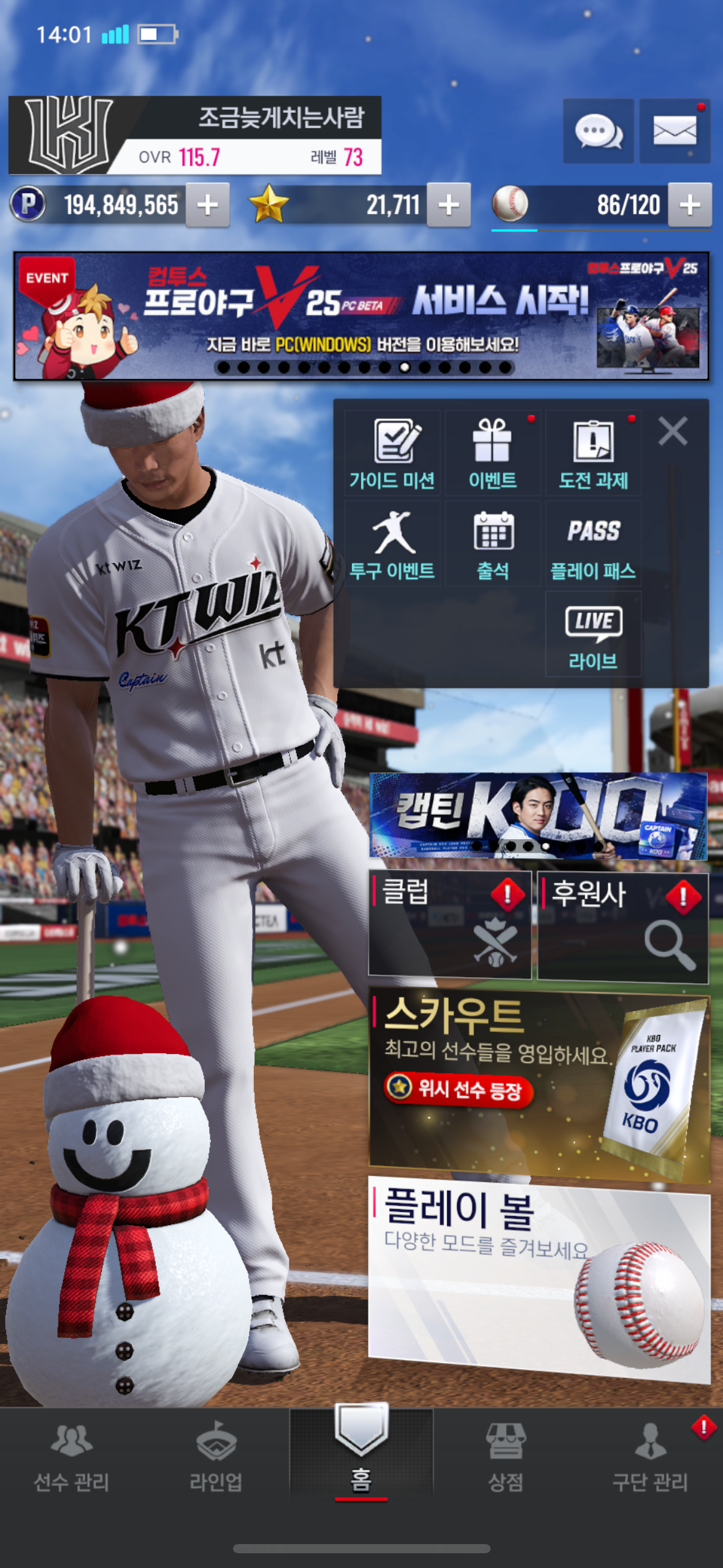
Task: Open 도전 과제 challenges
Action: [x=593, y=454]
